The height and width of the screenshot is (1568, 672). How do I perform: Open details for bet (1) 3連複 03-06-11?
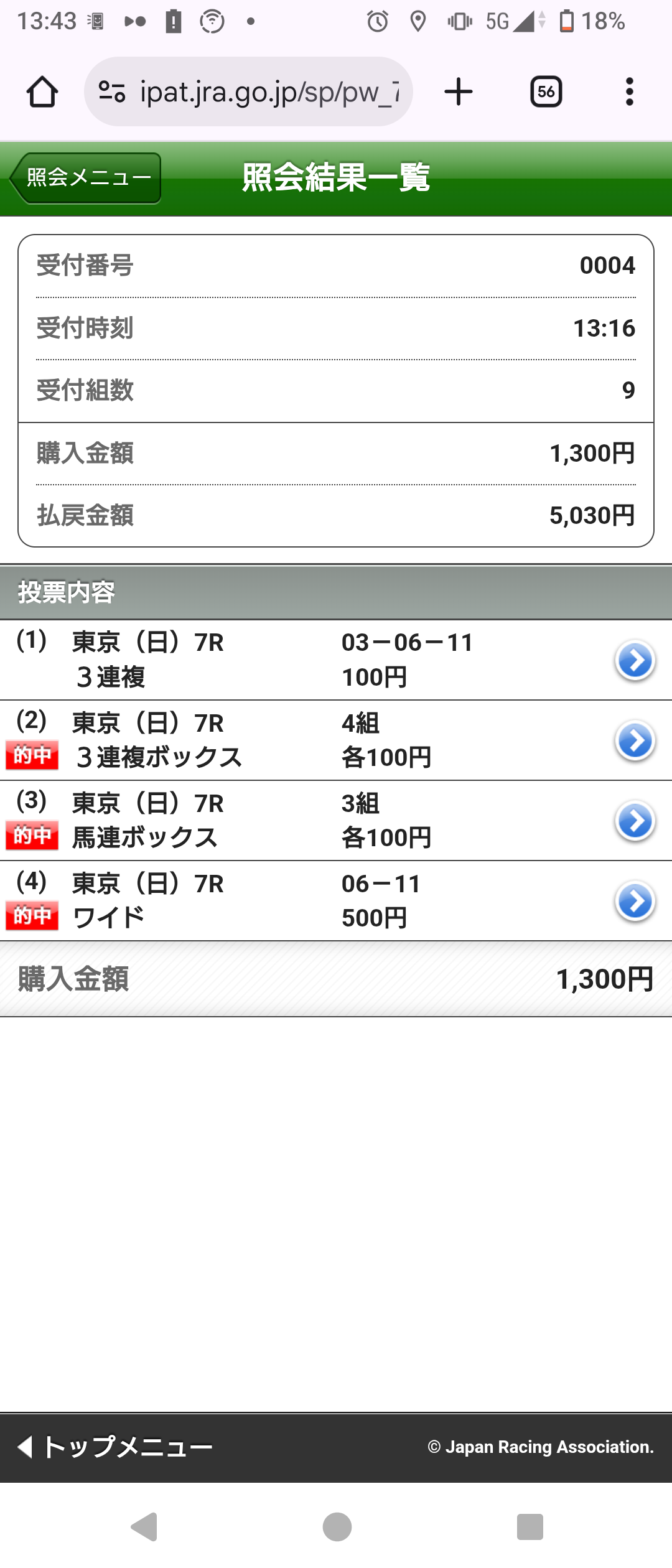[635, 660]
